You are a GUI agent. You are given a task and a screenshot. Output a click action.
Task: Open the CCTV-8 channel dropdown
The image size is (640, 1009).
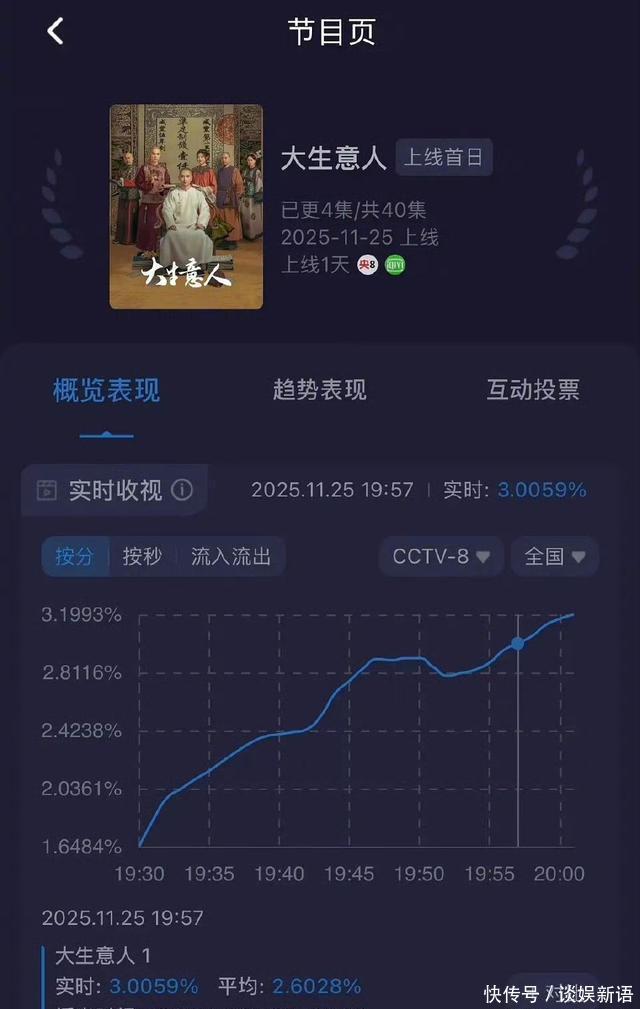click(x=440, y=556)
